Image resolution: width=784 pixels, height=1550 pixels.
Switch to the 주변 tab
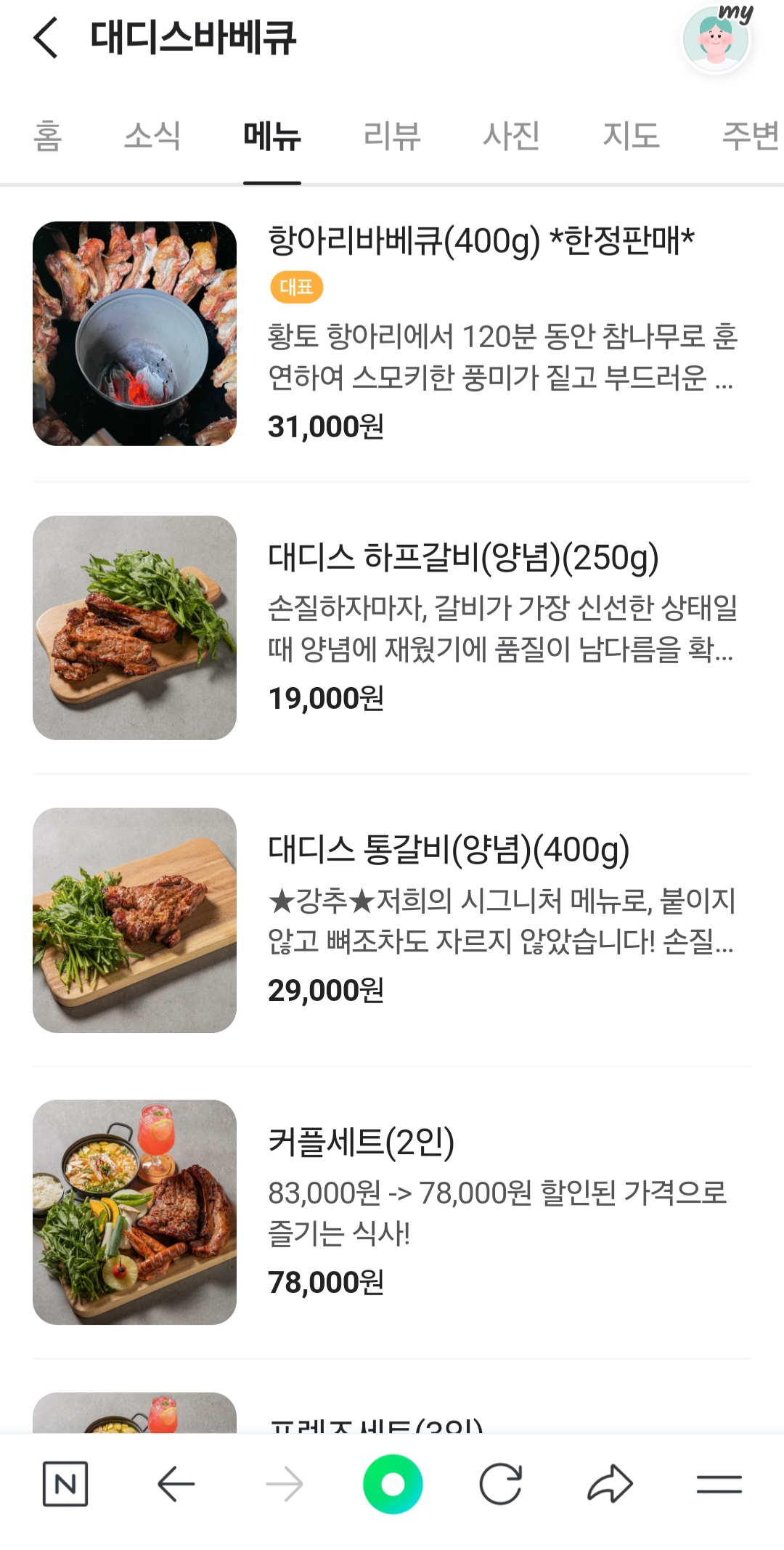pyautogui.click(x=750, y=136)
